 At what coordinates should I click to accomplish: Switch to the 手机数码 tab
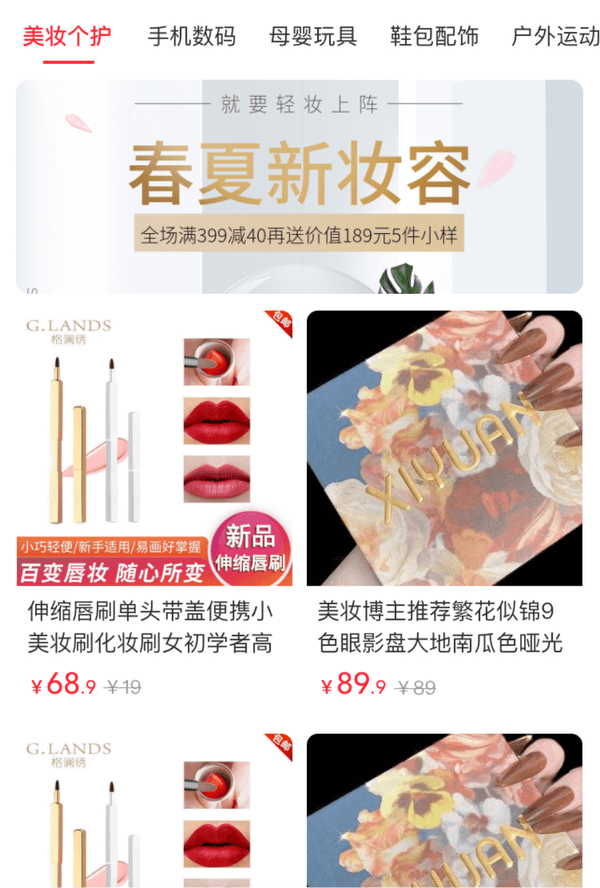192,37
